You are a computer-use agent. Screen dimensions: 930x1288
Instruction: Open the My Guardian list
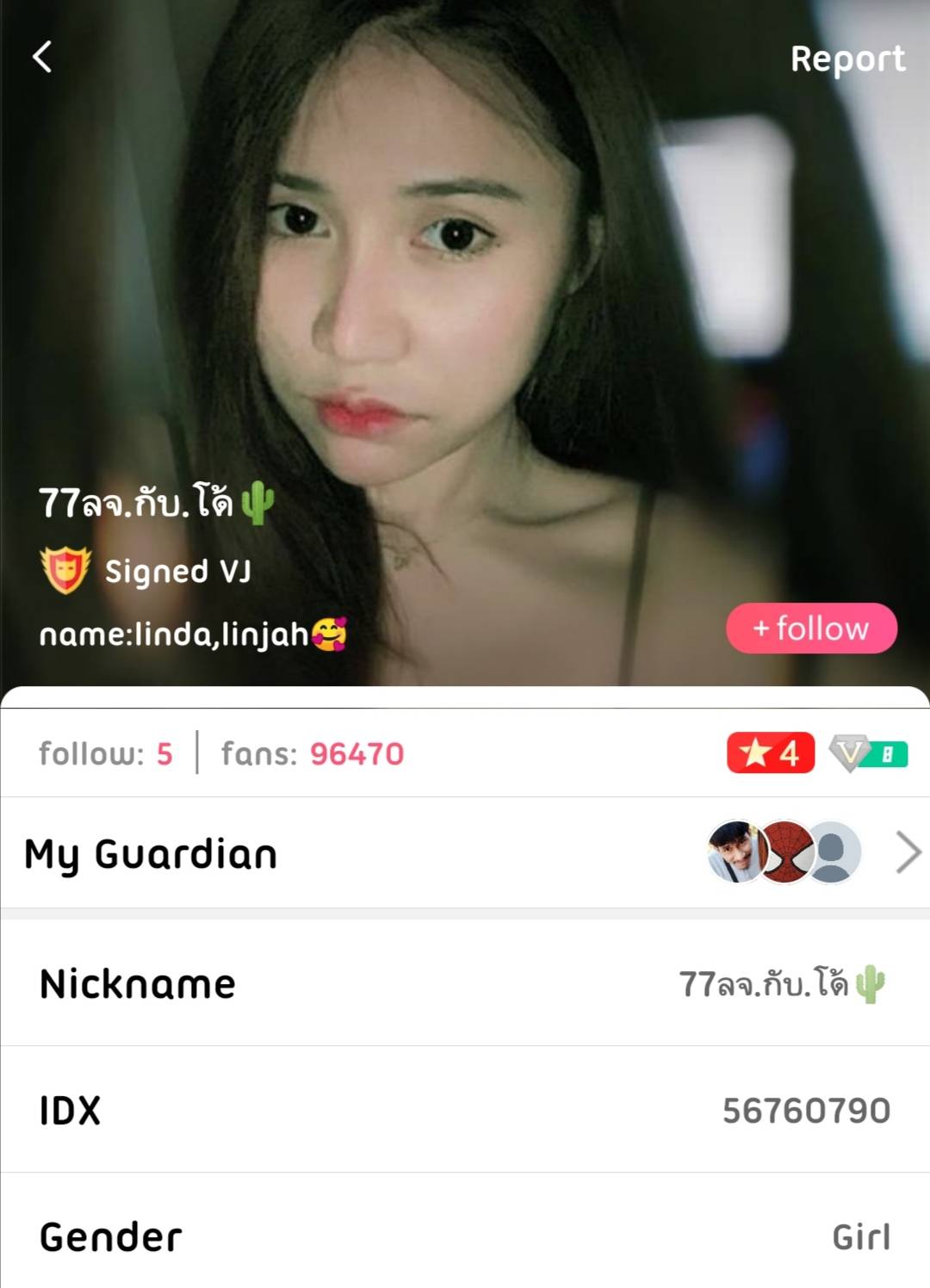[x=465, y=853]
